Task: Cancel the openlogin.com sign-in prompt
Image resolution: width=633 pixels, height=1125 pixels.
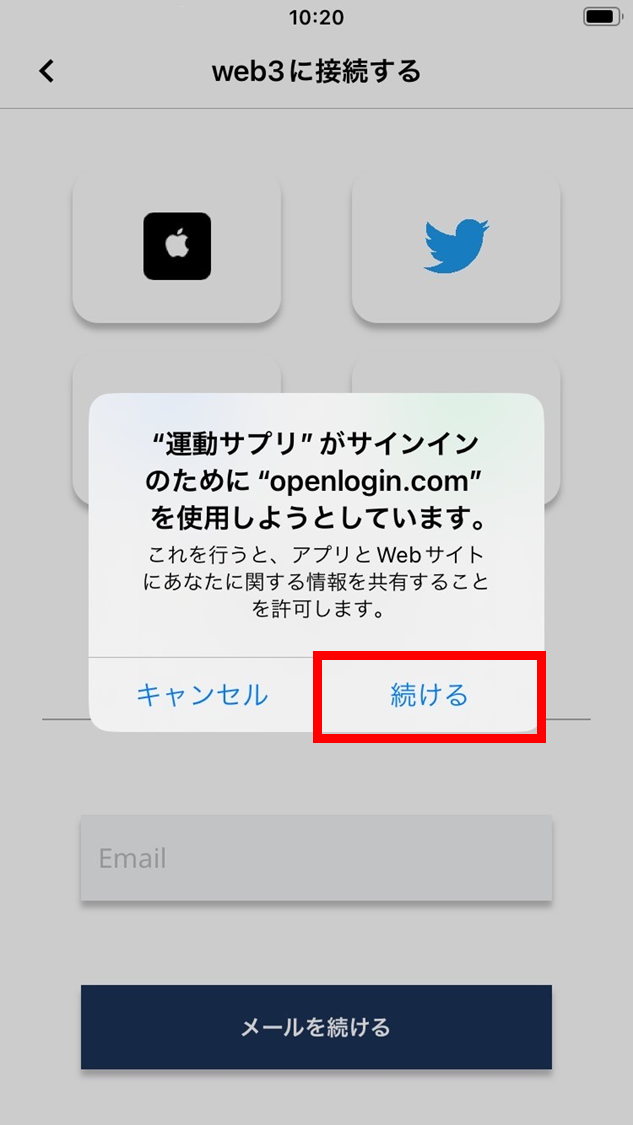Action: pos(202,695)
